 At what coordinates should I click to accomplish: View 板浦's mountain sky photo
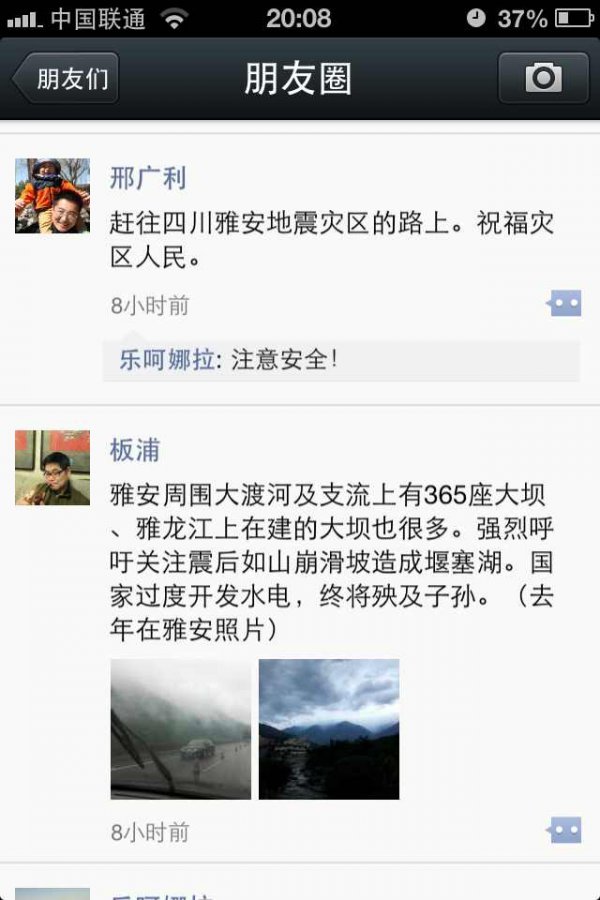329,728
